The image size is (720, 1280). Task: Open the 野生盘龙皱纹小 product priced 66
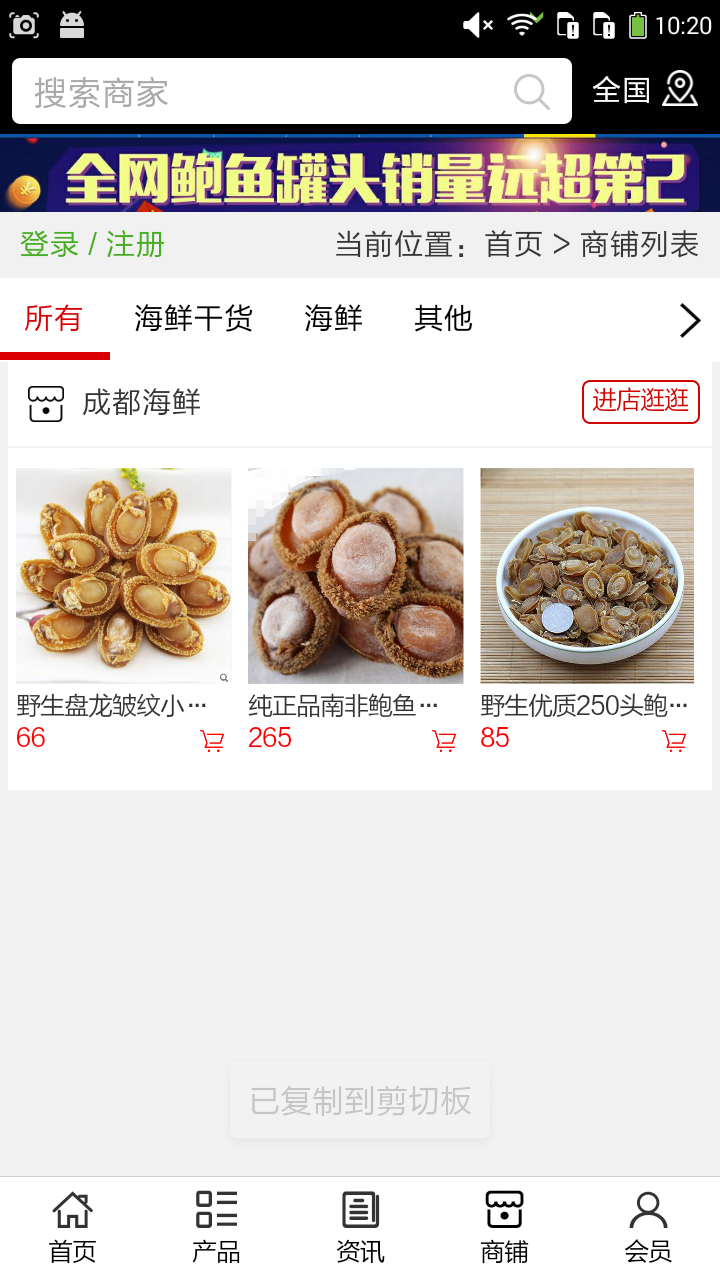[x=123, y=577]
